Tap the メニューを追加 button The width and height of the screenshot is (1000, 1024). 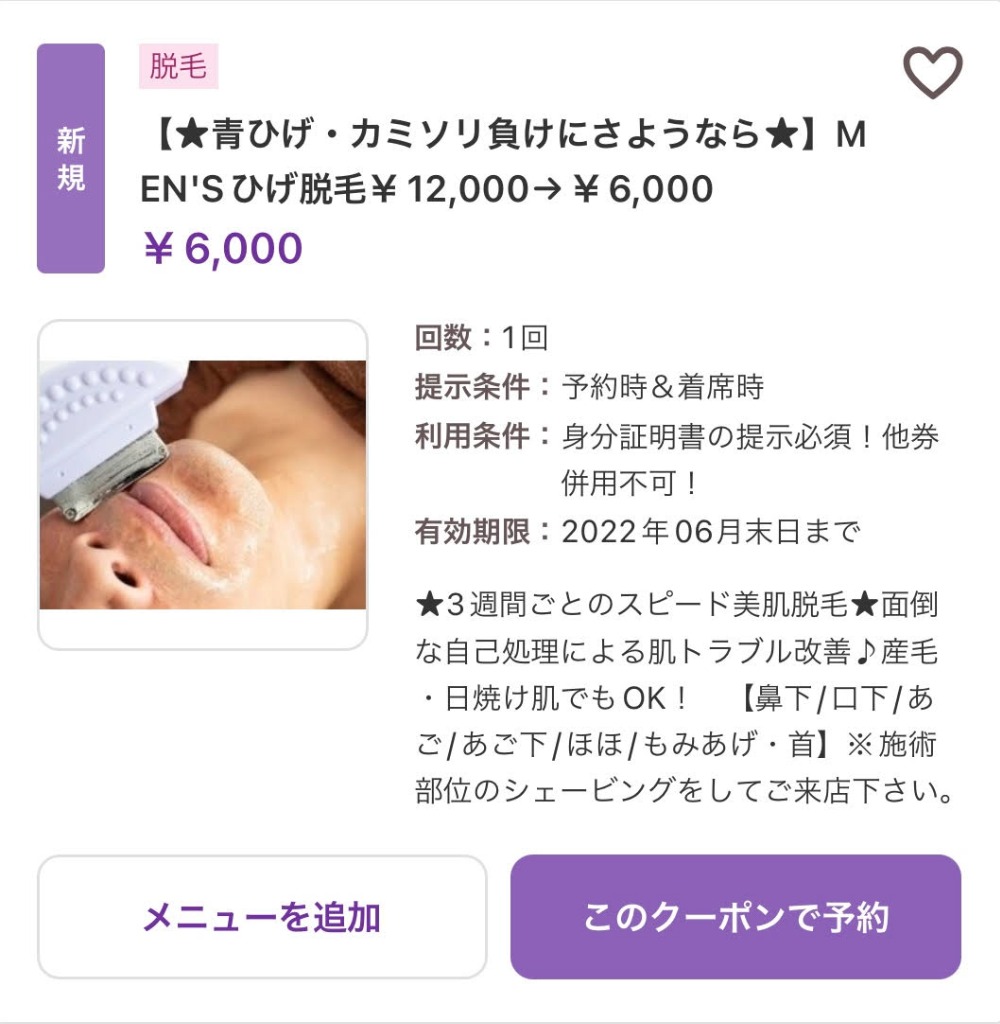click(262, 916)
